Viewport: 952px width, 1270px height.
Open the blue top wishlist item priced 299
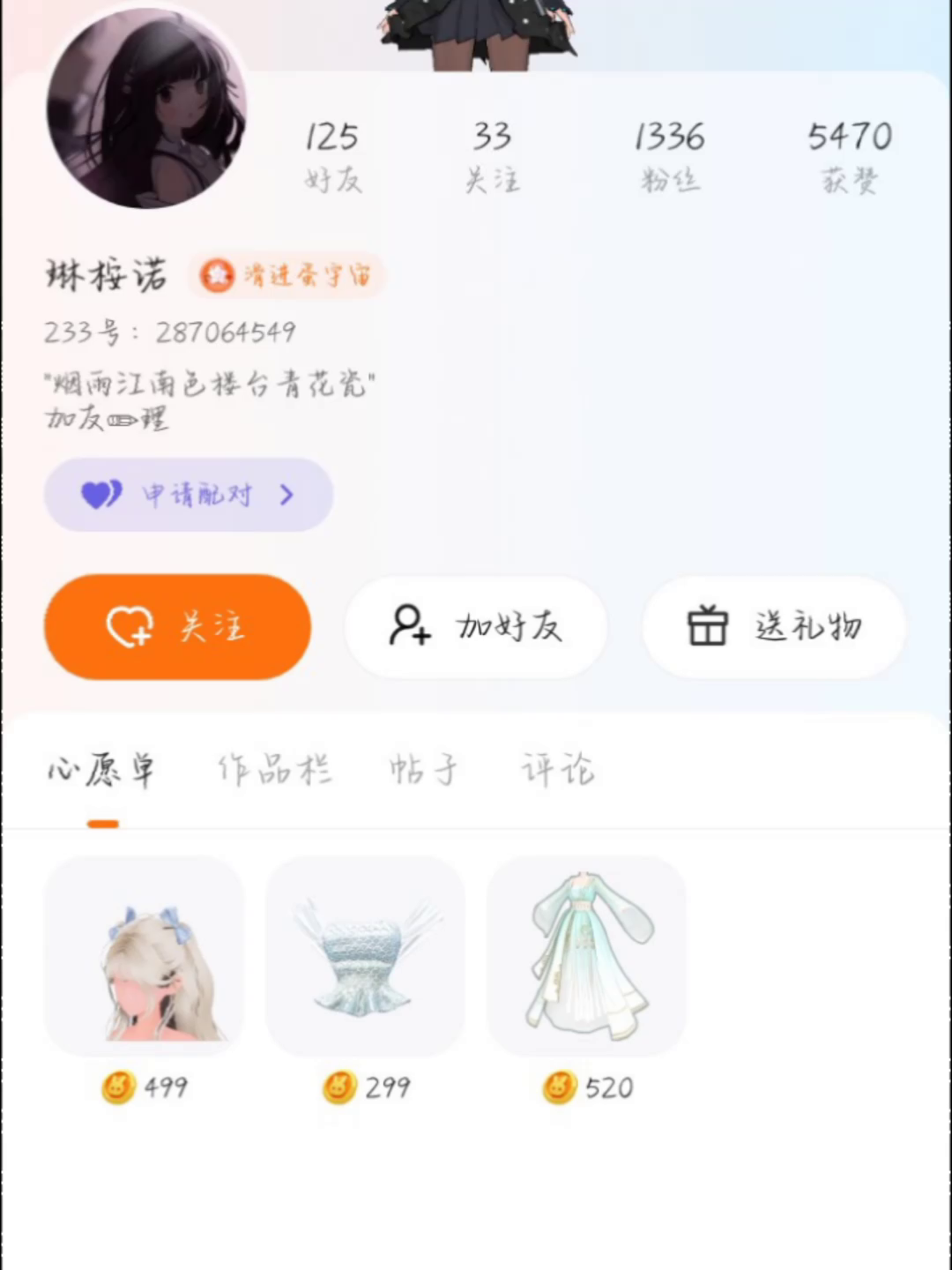click(x=365, y=957)
